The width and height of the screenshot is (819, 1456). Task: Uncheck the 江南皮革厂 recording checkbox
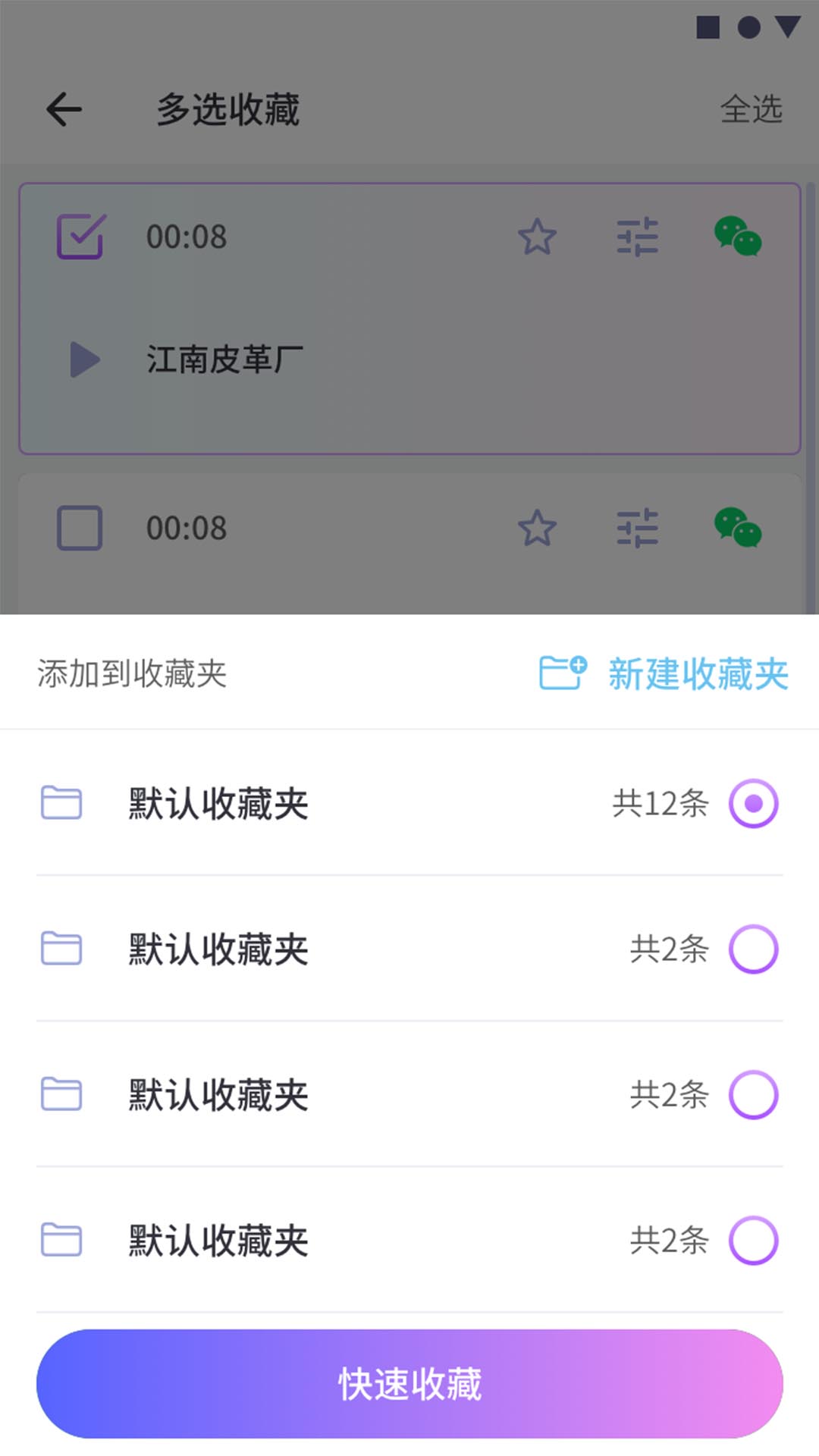tap(78, 236)
